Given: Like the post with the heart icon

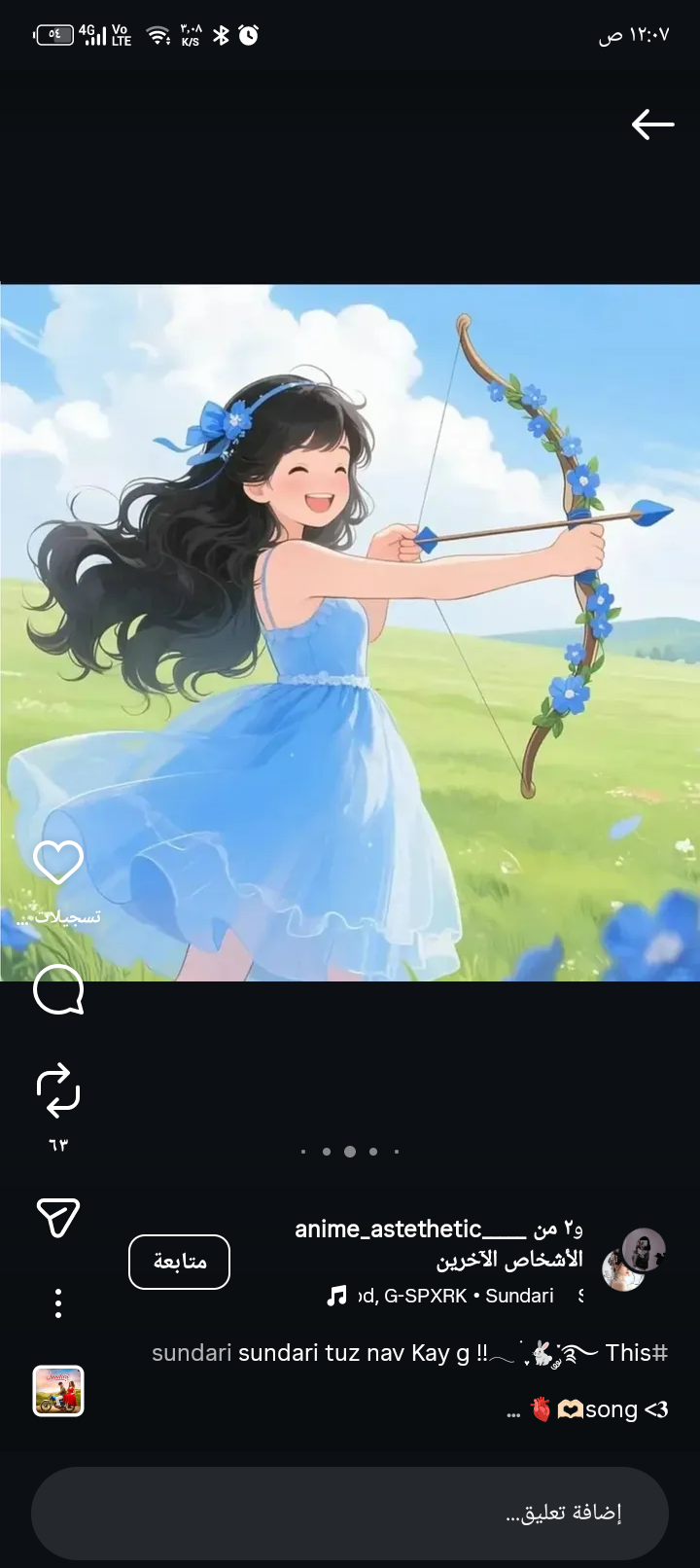Looking at the screenshot, I should (58, 861).
